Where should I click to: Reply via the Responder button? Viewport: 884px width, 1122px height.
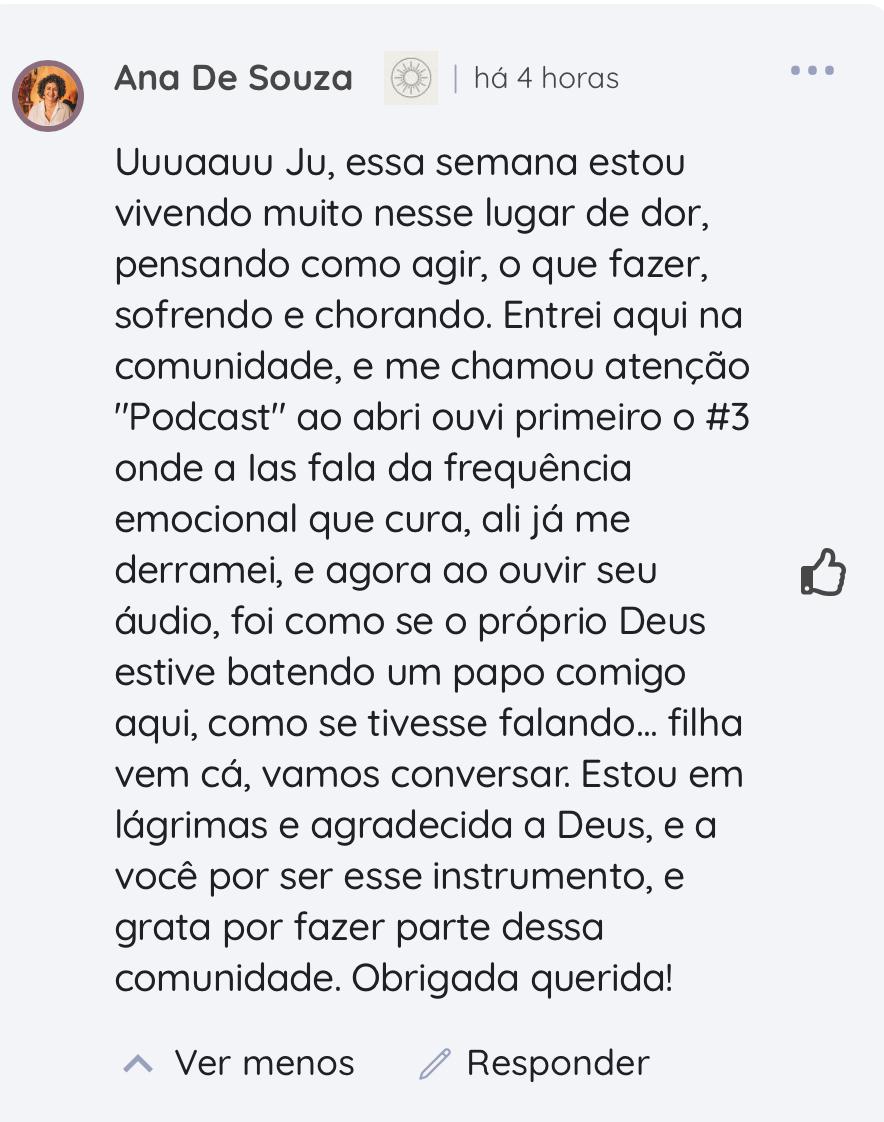coord(535,1062)
